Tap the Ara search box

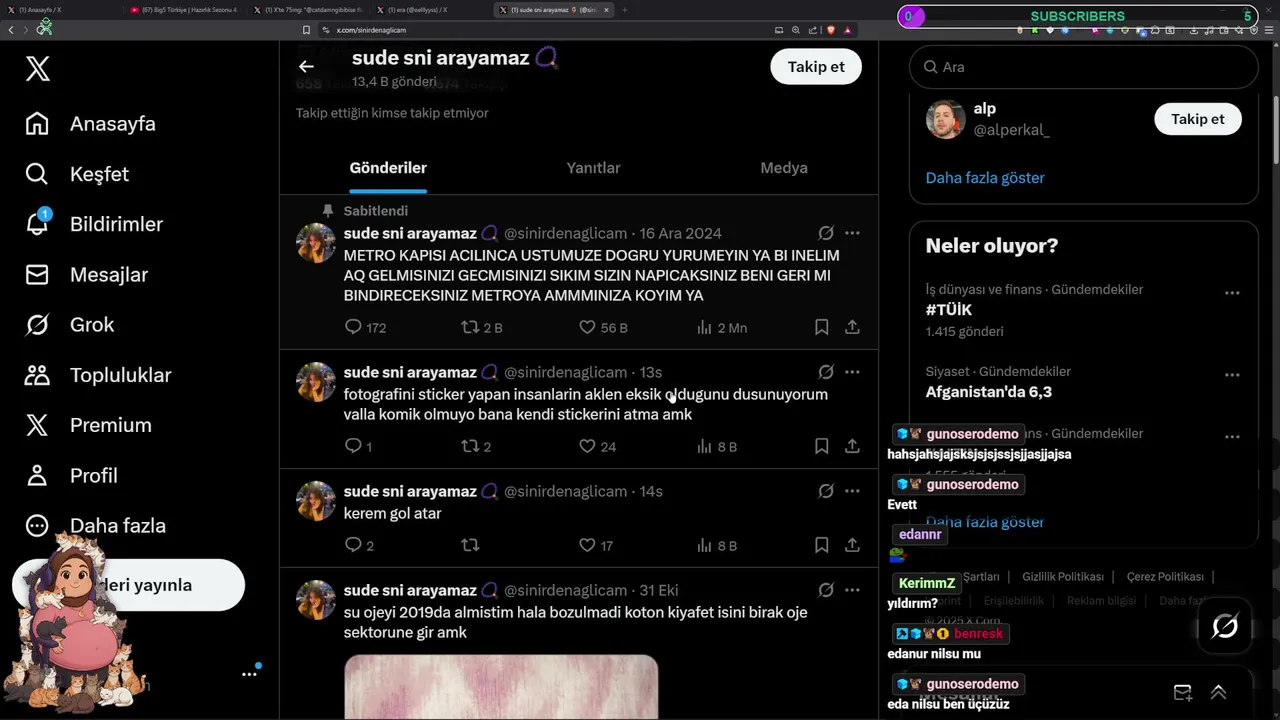(1083, 67)
